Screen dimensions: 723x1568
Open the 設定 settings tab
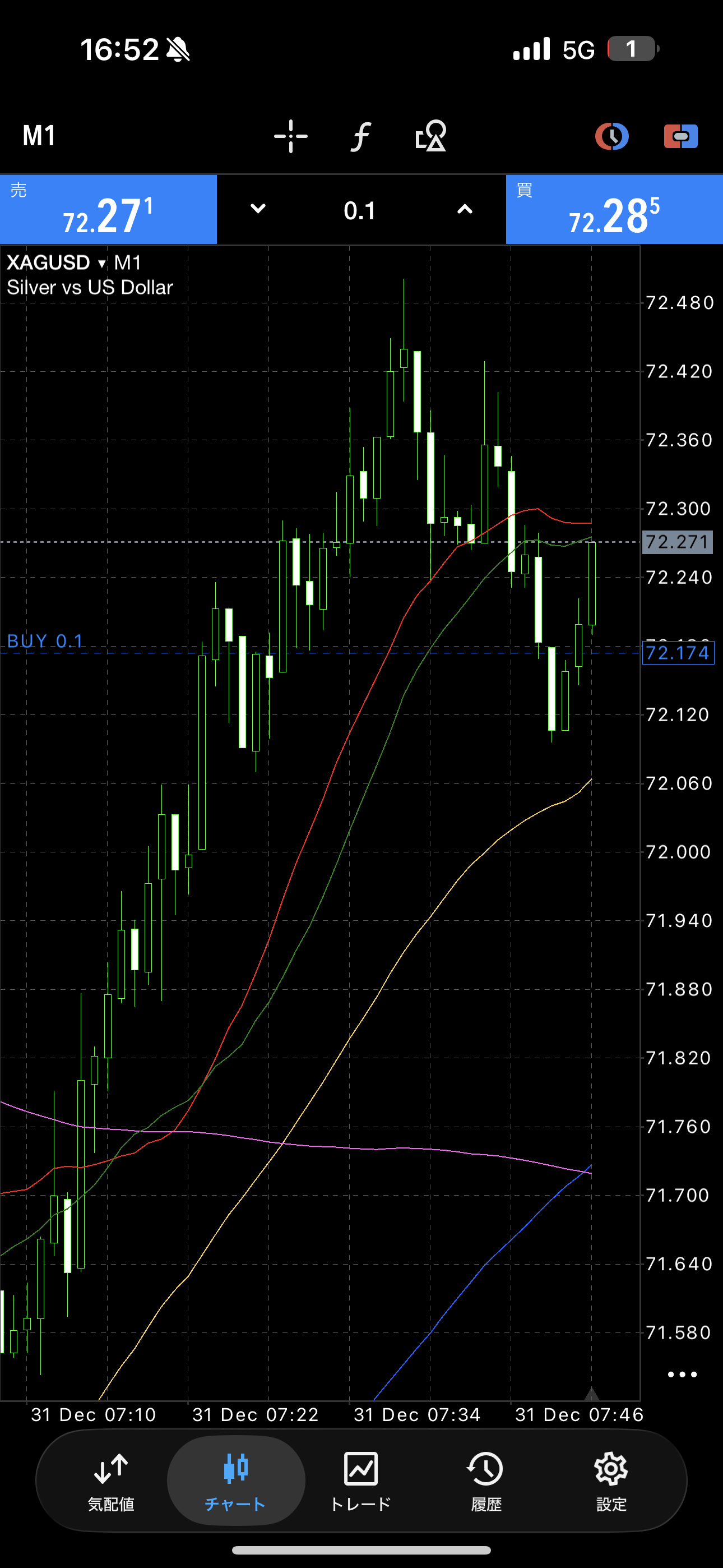click(x=611, y=1480)
